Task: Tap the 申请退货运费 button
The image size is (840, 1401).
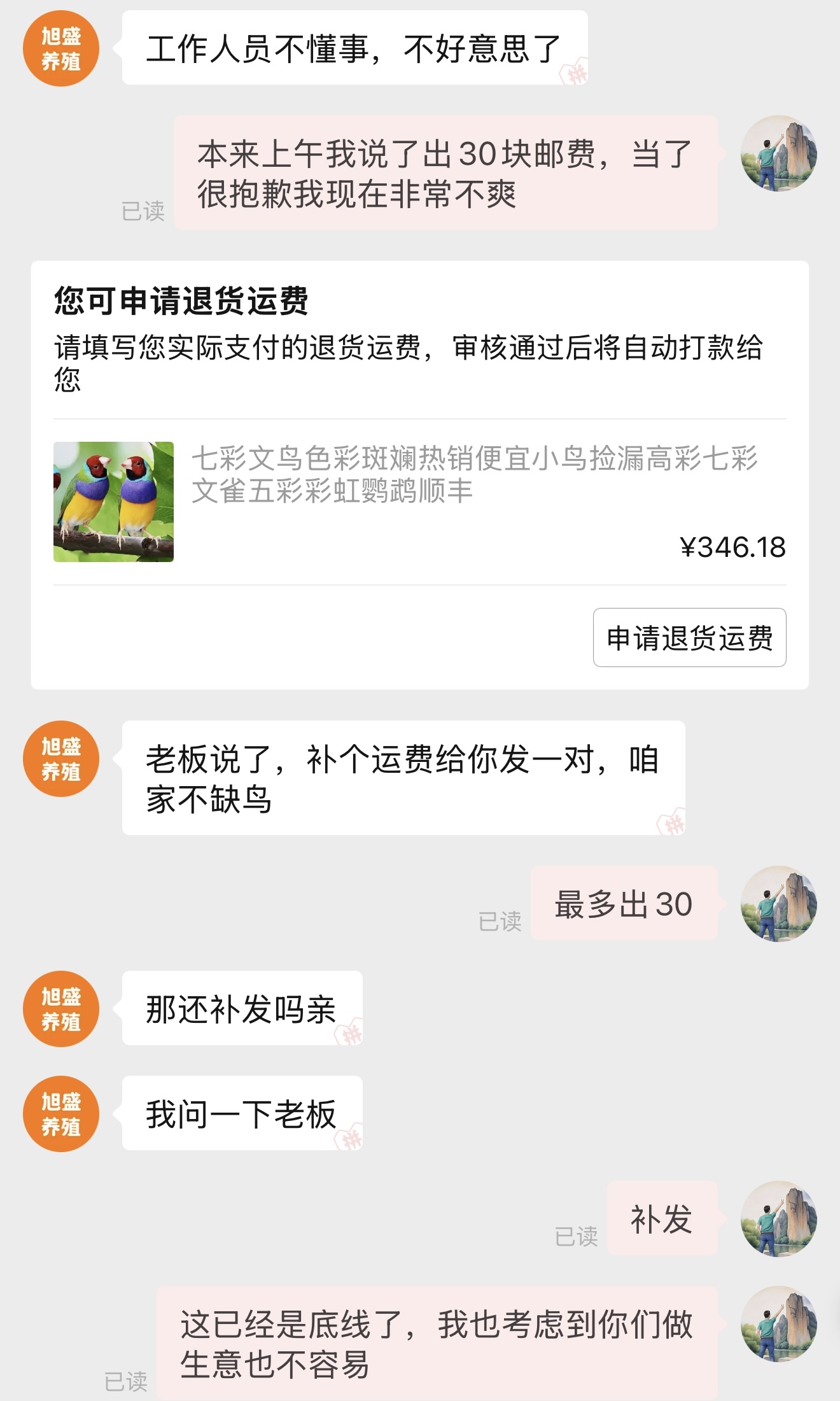Action: [x=689, y=638]
